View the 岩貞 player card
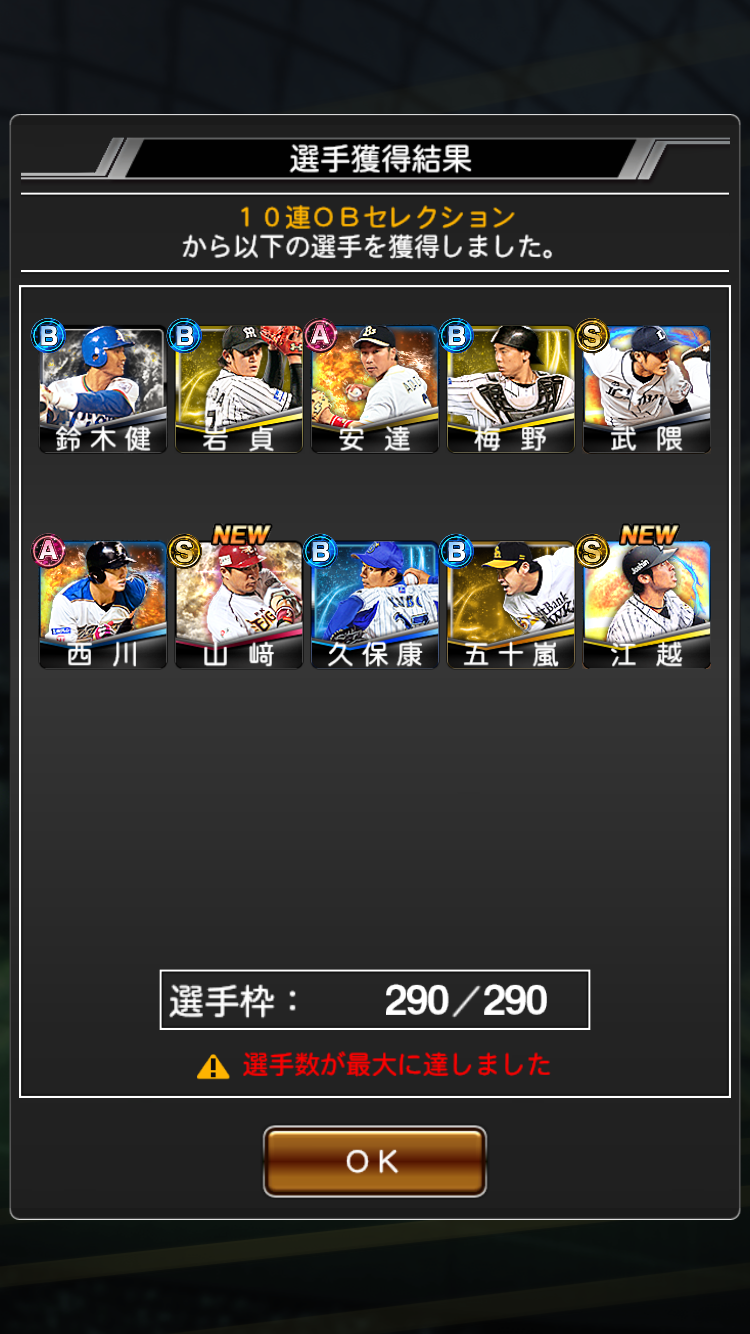The width and height of the screenshot is (750, 1334). pos(239,389)
